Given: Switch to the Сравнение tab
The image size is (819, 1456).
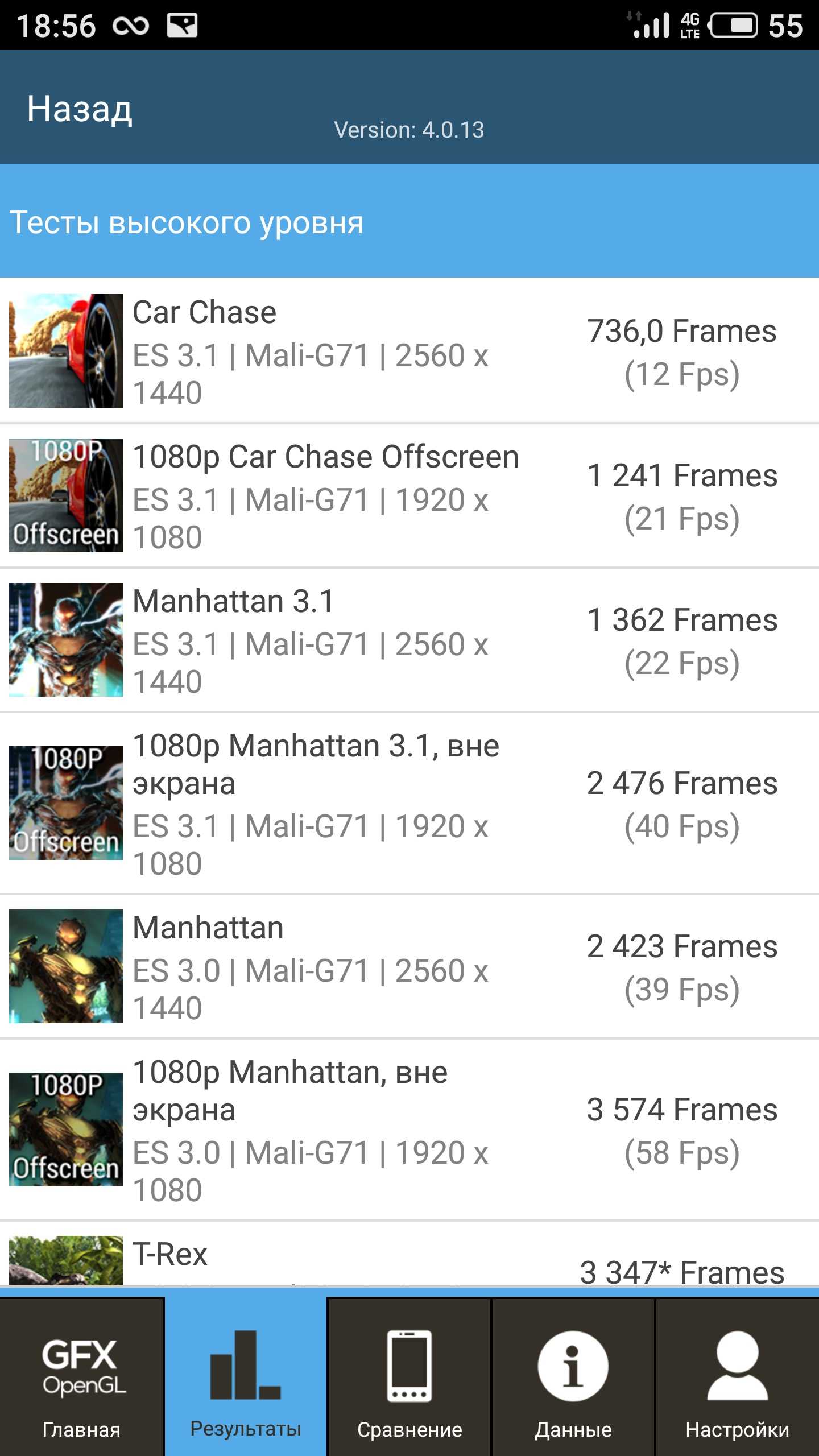Looking at the screenshot, I should 409,1378.
